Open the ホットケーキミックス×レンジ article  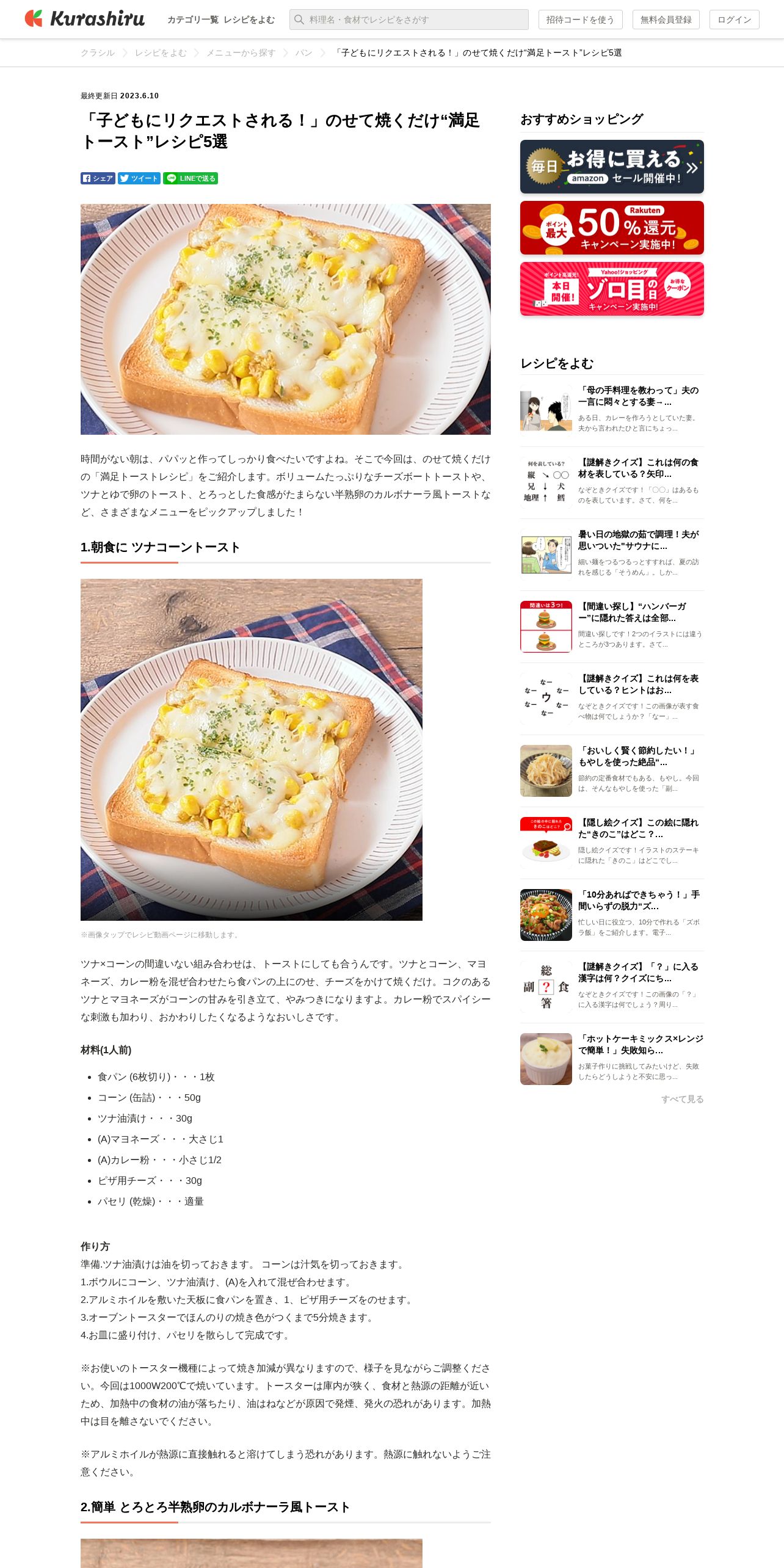pyautogui.click(x=612, y=1059)
